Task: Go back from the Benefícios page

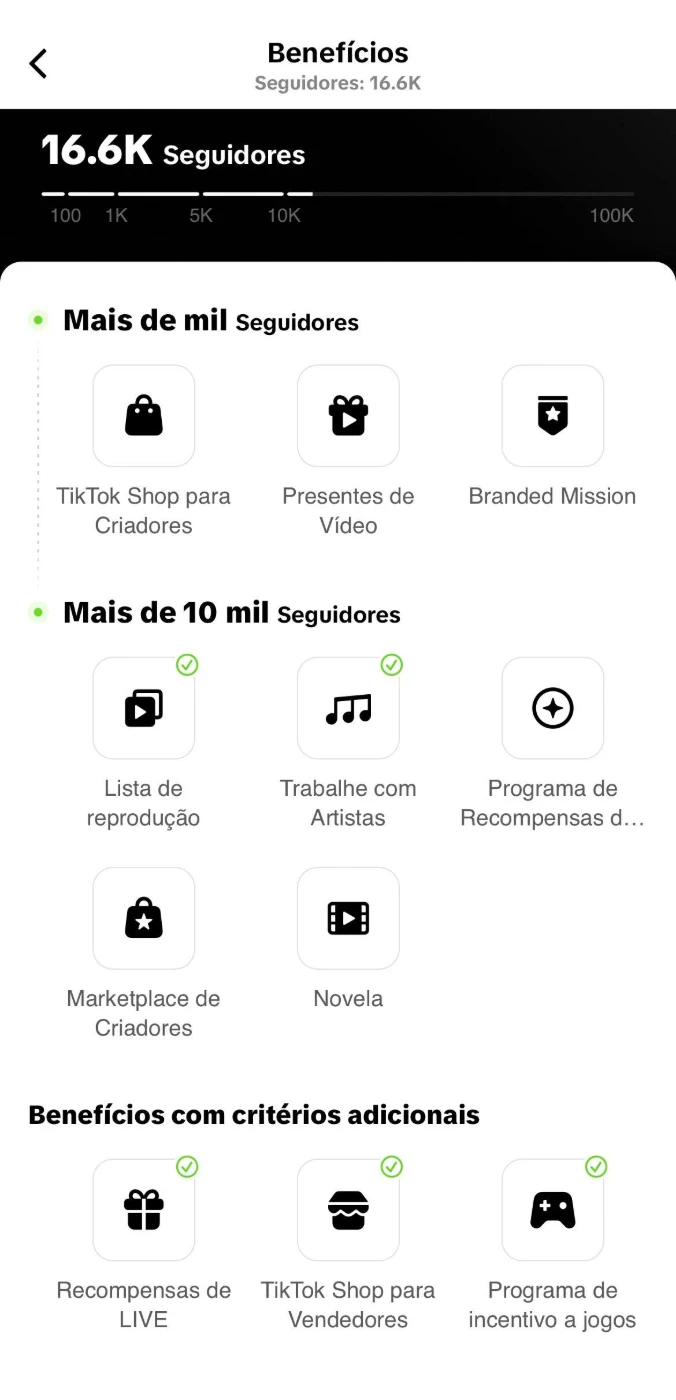Action: click(38, 64)
